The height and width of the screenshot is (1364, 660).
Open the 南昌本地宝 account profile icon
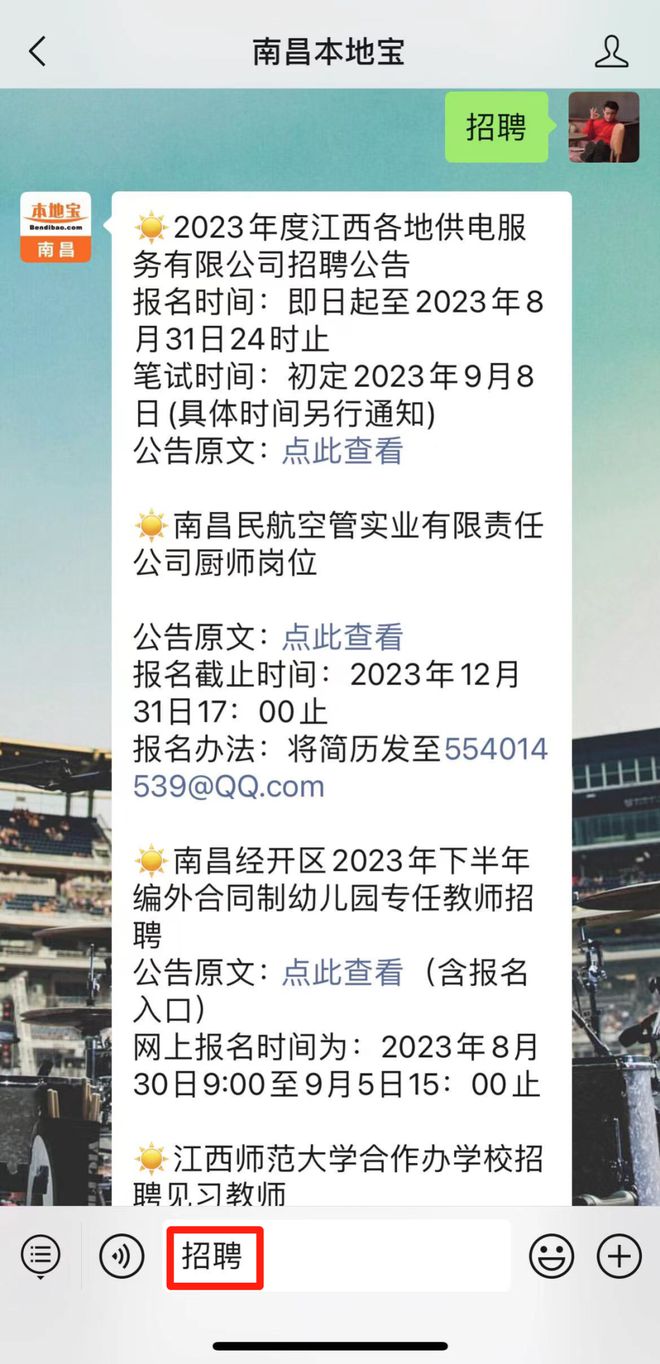click(611, 52)
